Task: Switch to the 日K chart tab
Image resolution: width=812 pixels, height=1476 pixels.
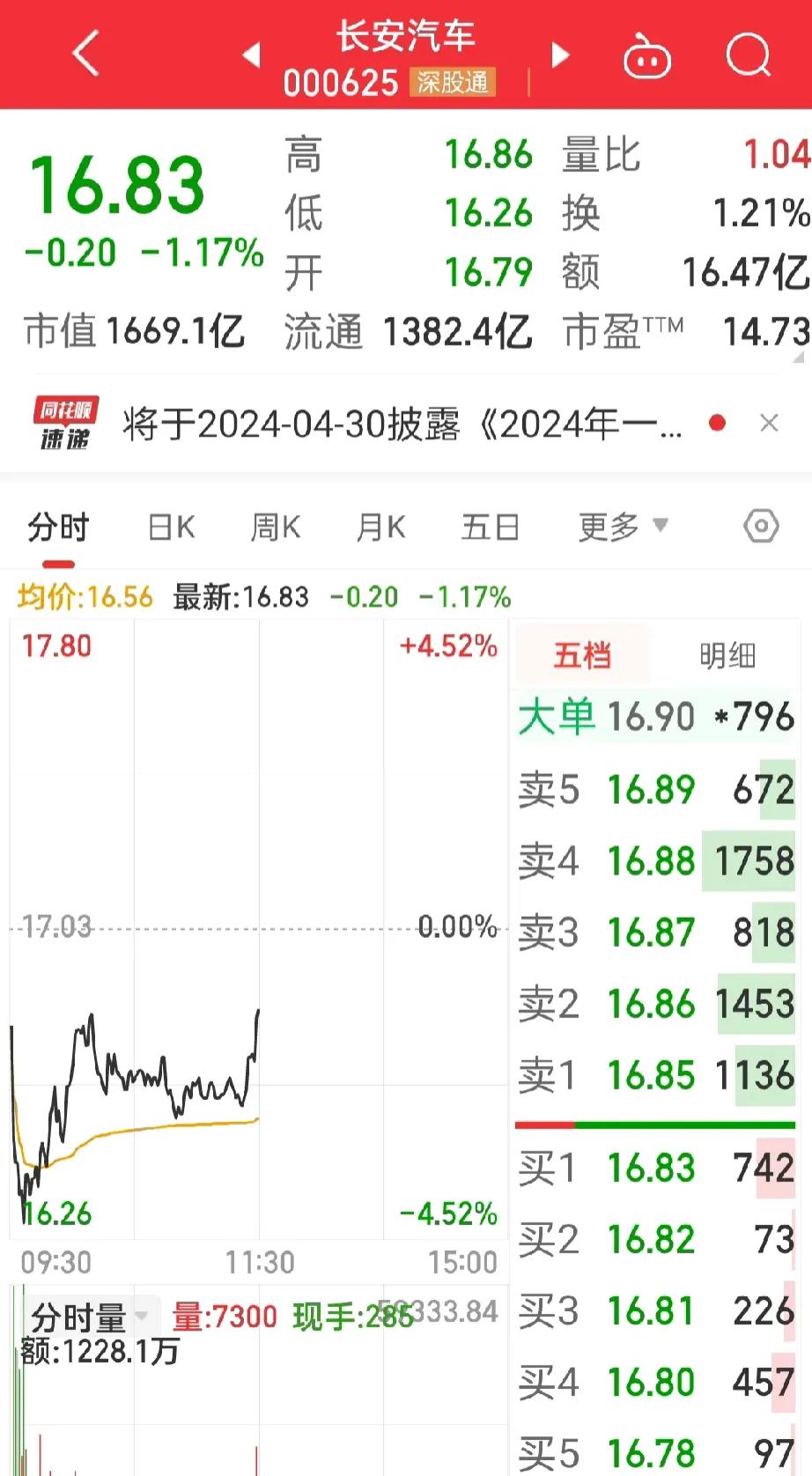Action: click(170, 527)
